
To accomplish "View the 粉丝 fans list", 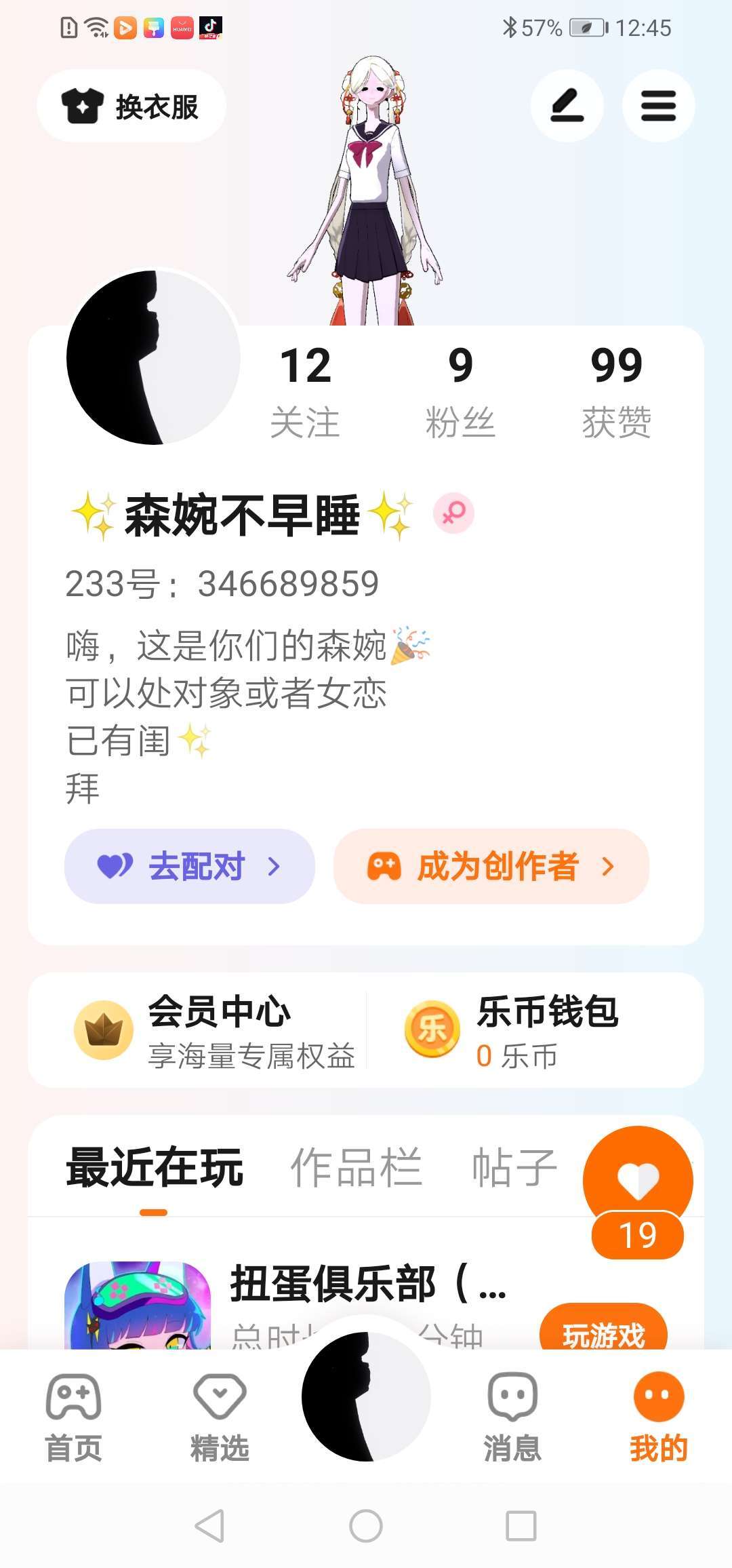I will coord(460,391).
